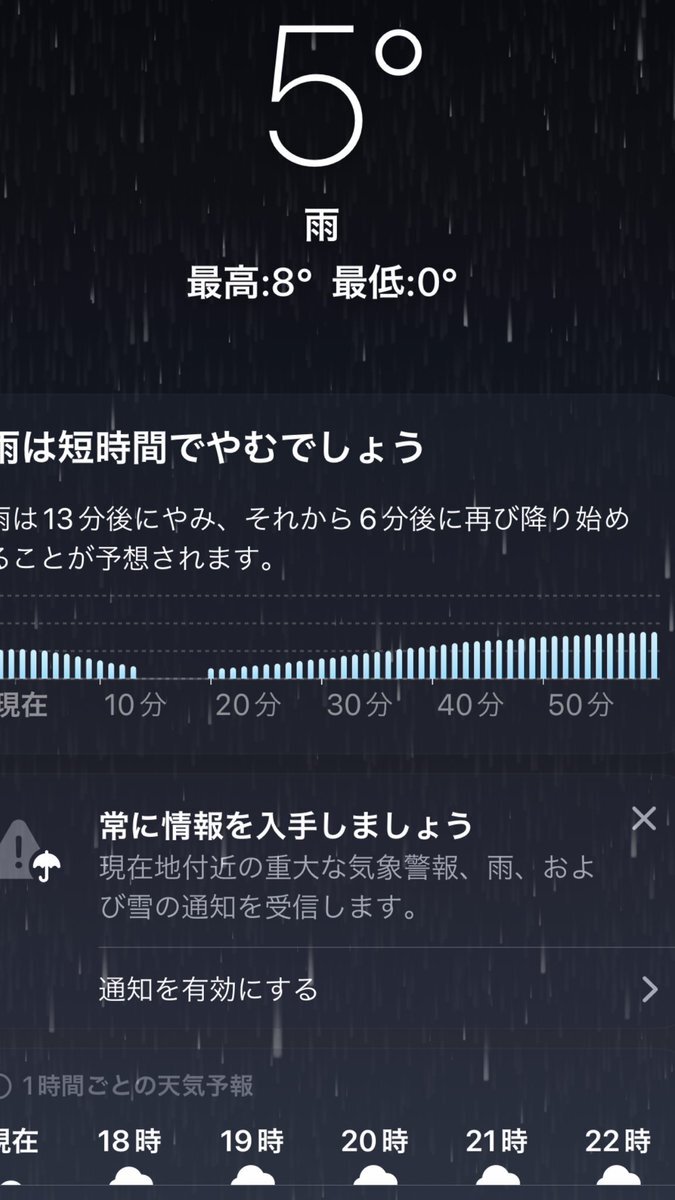Dismiss the 常に情報を入手しましょう banner
This screenshot has height=1200, width=675.
point(644,819)
